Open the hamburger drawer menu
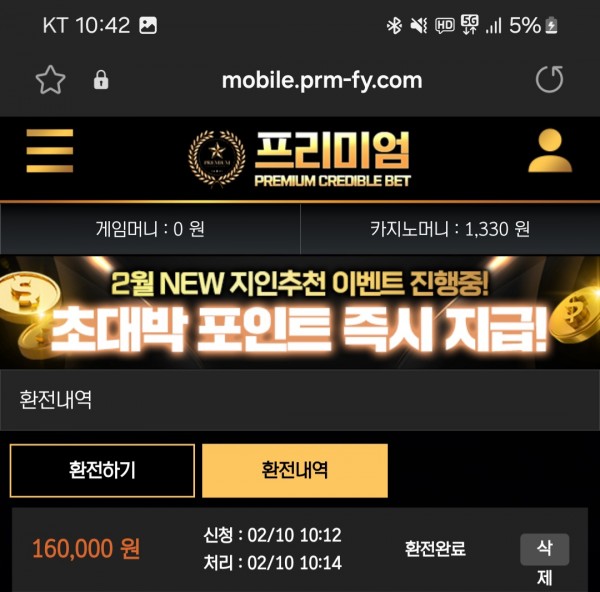Viewport: 600px width, 592px height. click(50, 151)
